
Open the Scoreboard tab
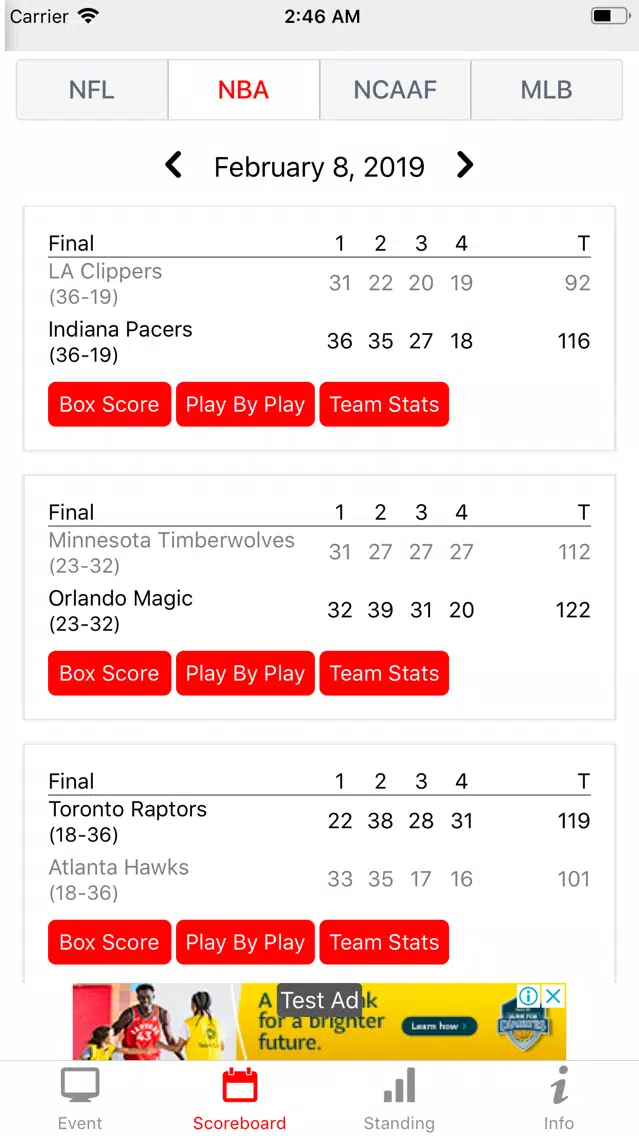pyautogui.click(x=240, y=1098)
